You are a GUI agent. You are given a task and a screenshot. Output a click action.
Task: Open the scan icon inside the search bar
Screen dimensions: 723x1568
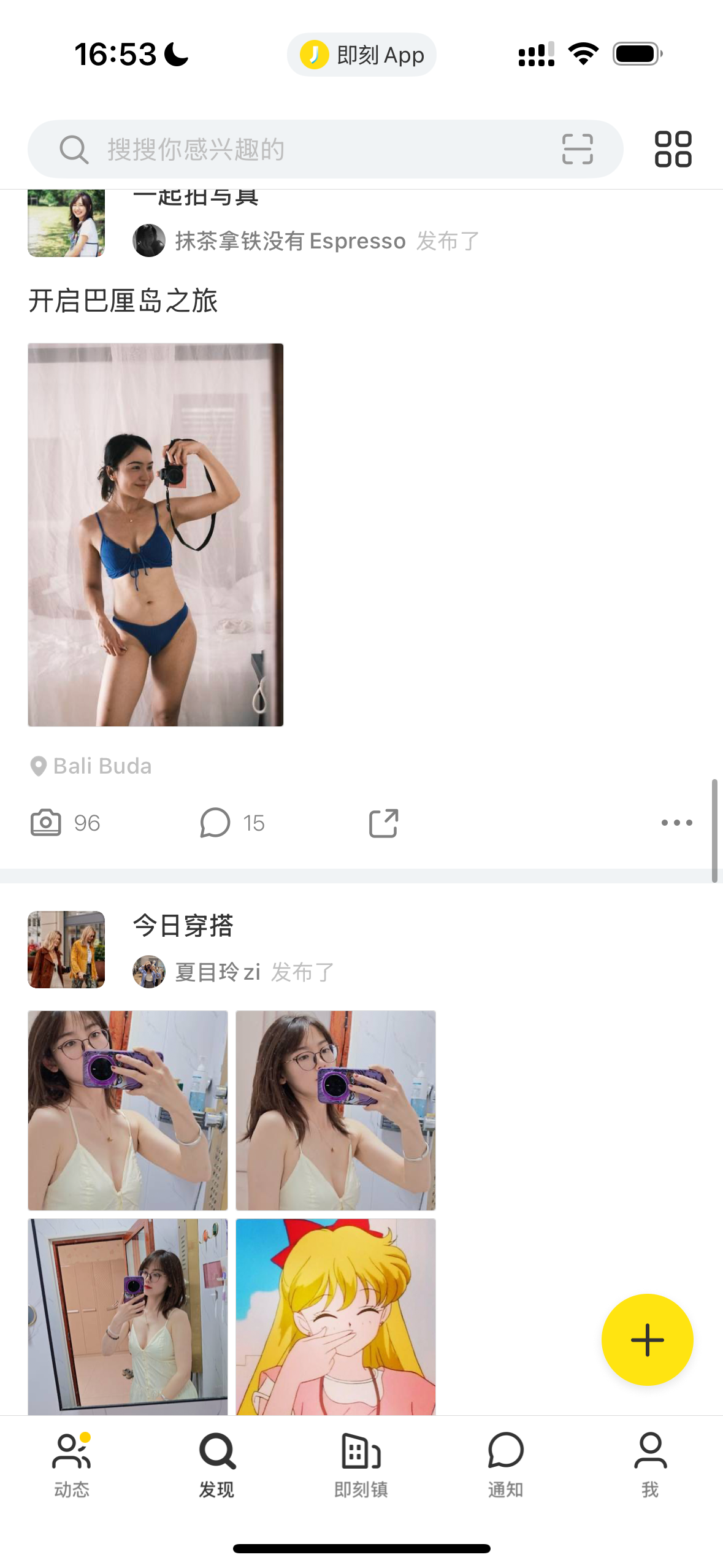tap(577, 149)
